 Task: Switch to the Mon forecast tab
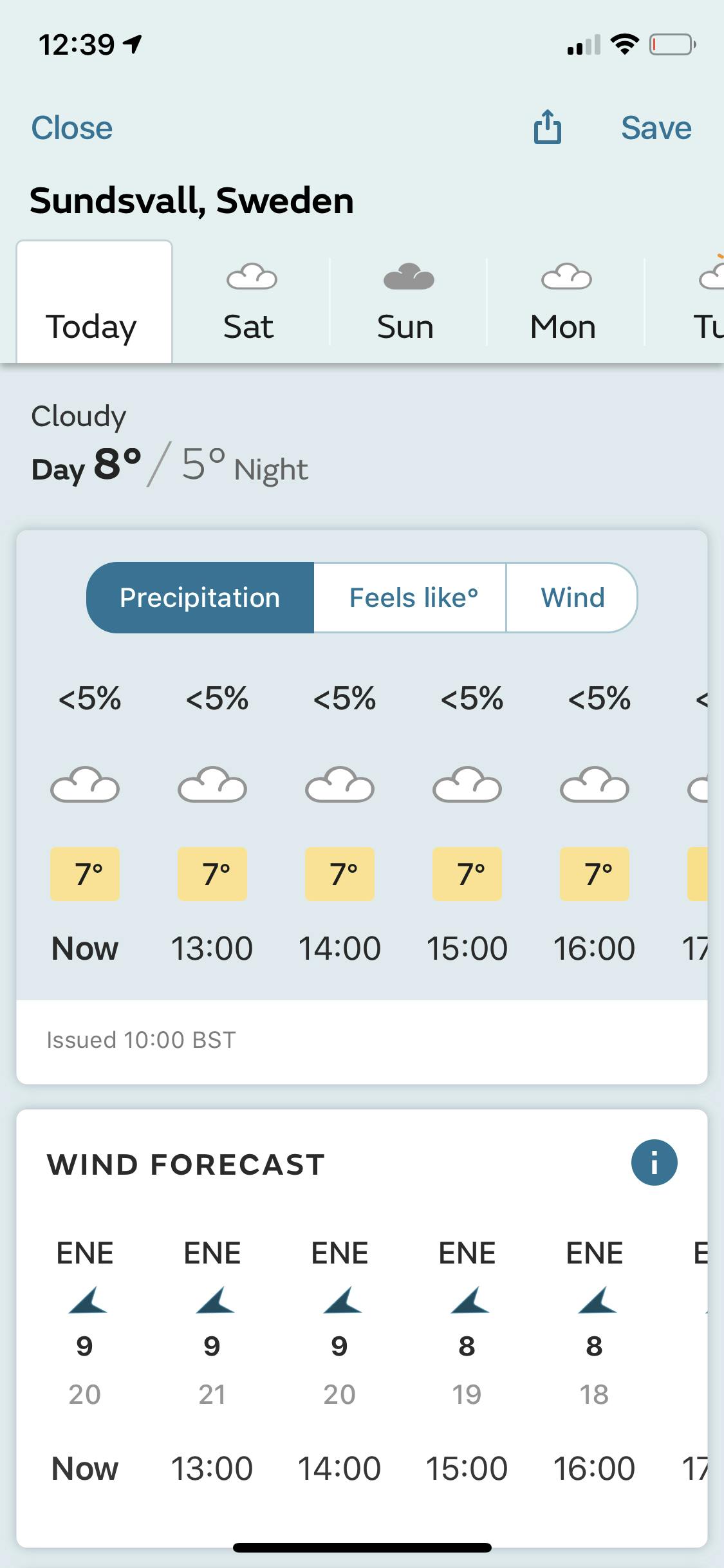point(565,303)
